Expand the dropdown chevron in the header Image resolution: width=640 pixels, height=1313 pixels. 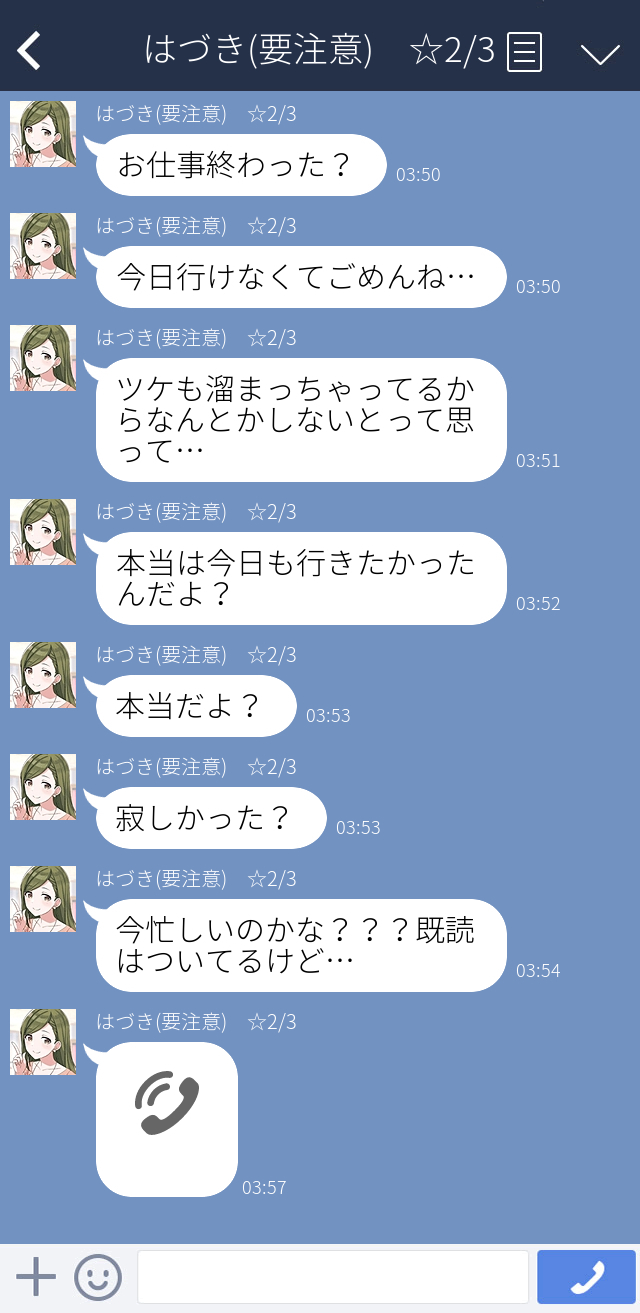coord(600,53)
